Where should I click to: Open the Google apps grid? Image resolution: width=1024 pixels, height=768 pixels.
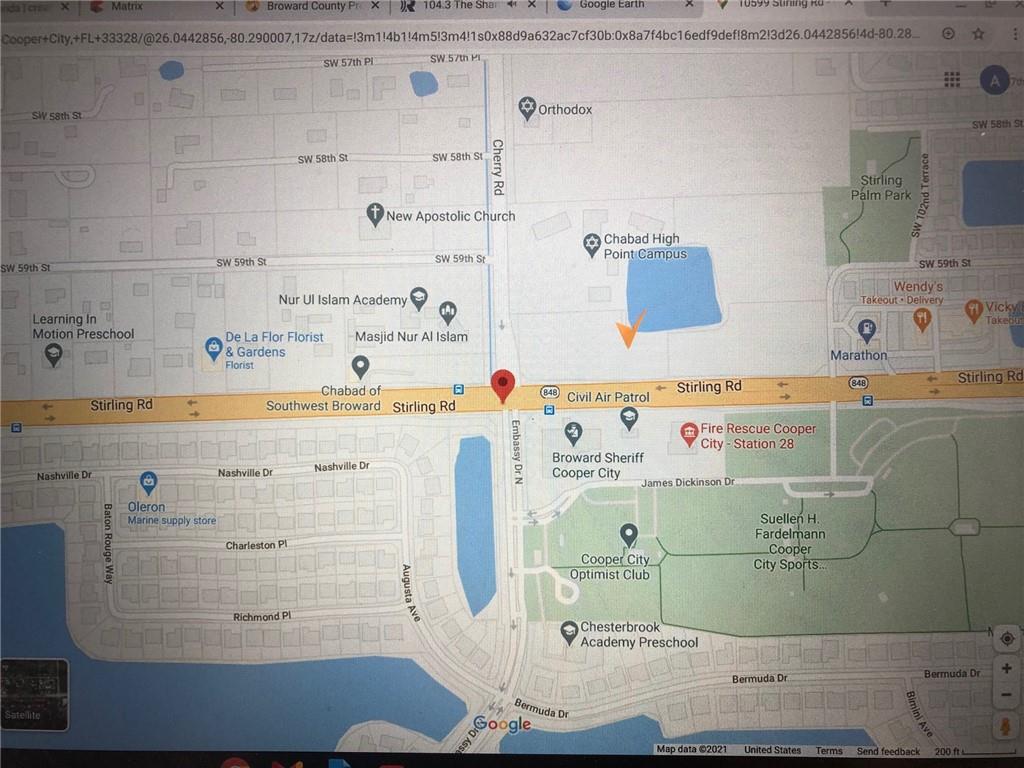point(952,80)
